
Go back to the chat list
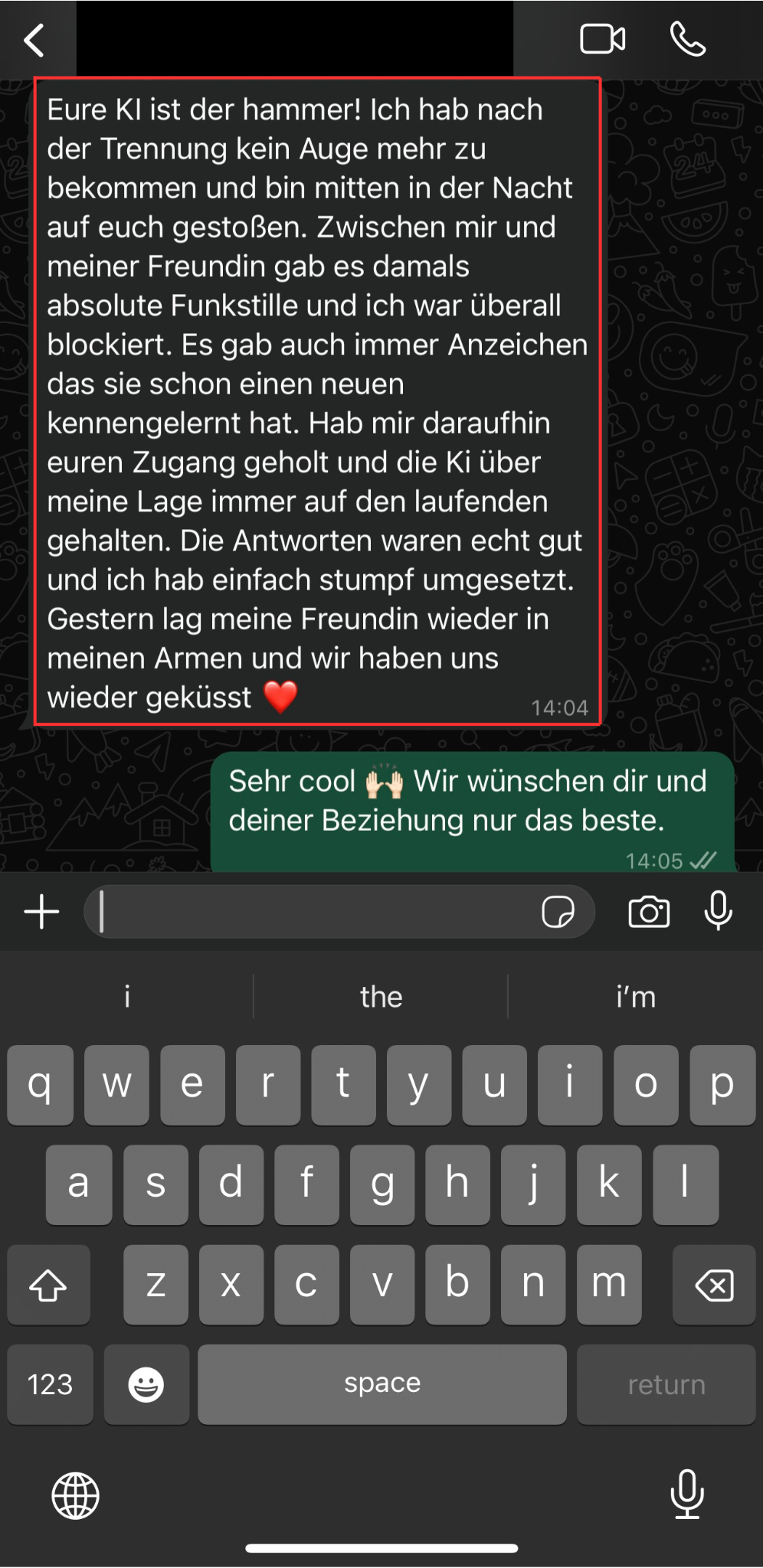point(34,39)
